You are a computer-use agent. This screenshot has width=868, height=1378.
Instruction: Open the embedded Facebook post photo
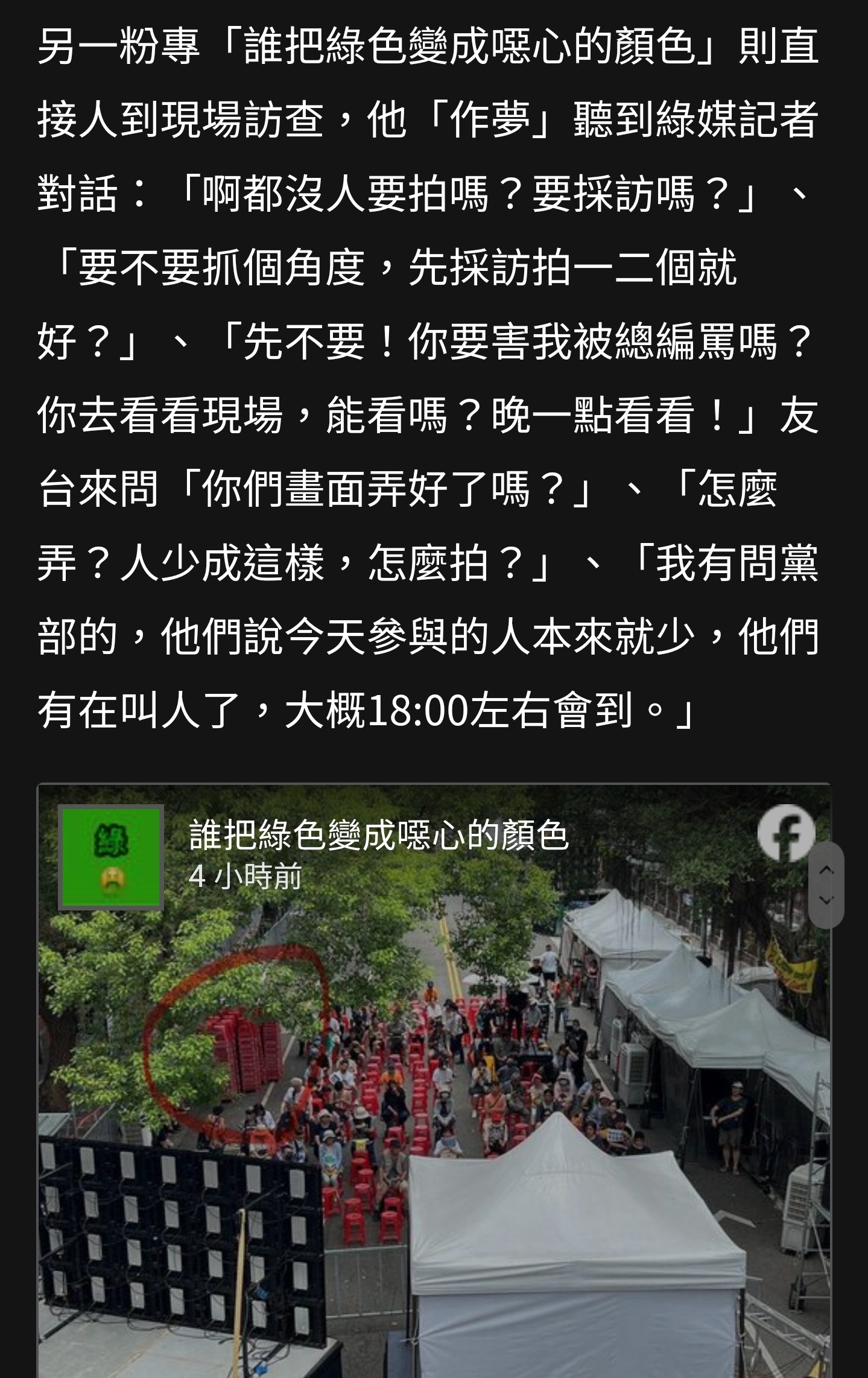(x=434, y=1134)
